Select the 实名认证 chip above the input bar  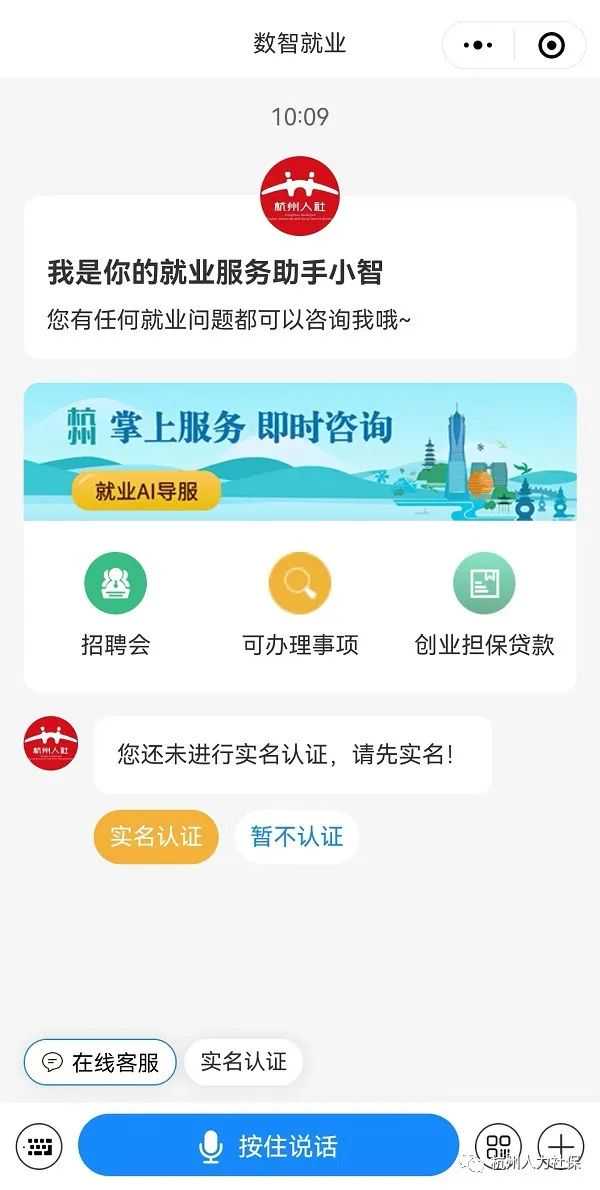pos(243,1062)
